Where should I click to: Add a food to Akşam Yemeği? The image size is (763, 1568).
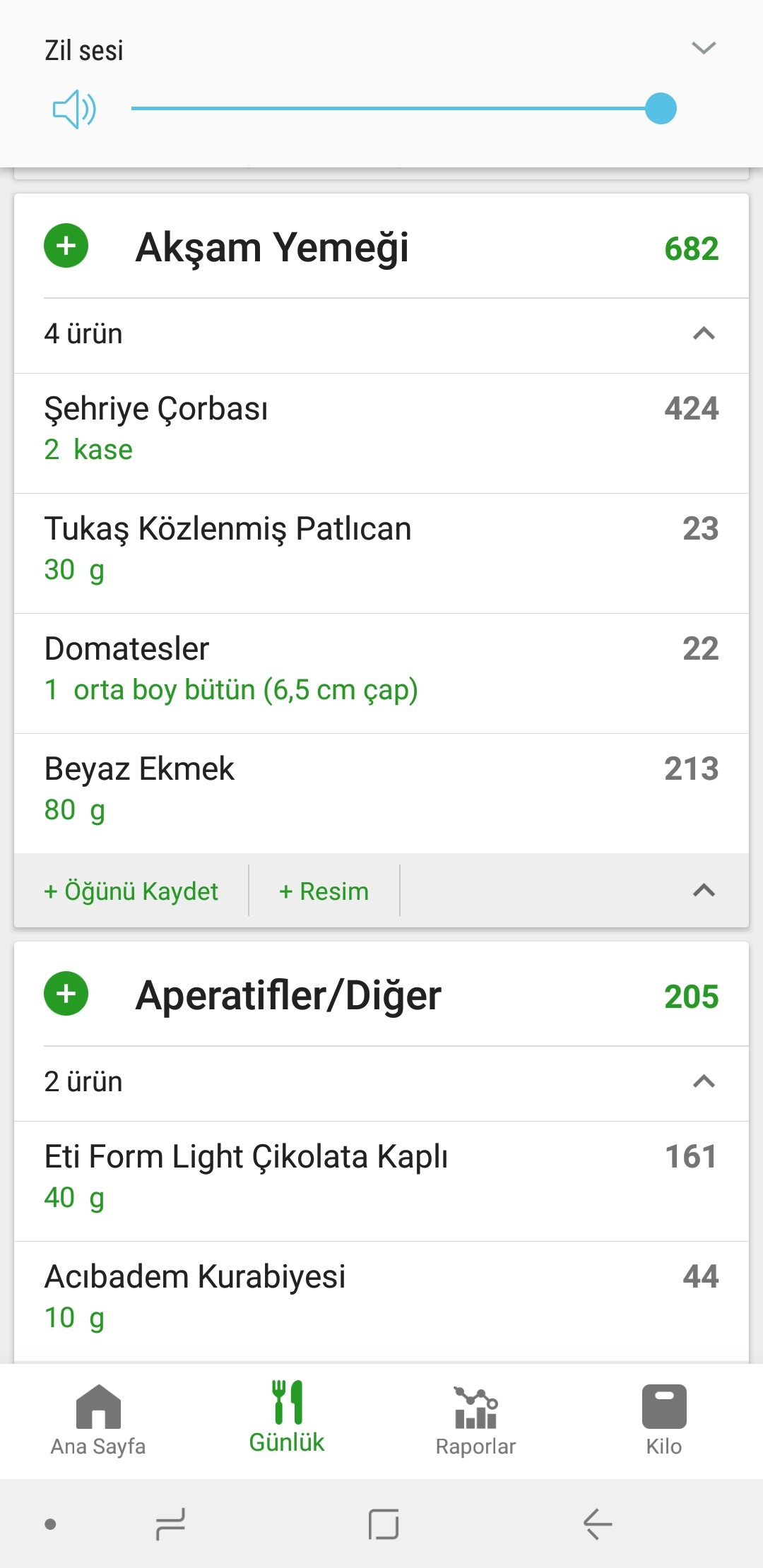[66, 246]
